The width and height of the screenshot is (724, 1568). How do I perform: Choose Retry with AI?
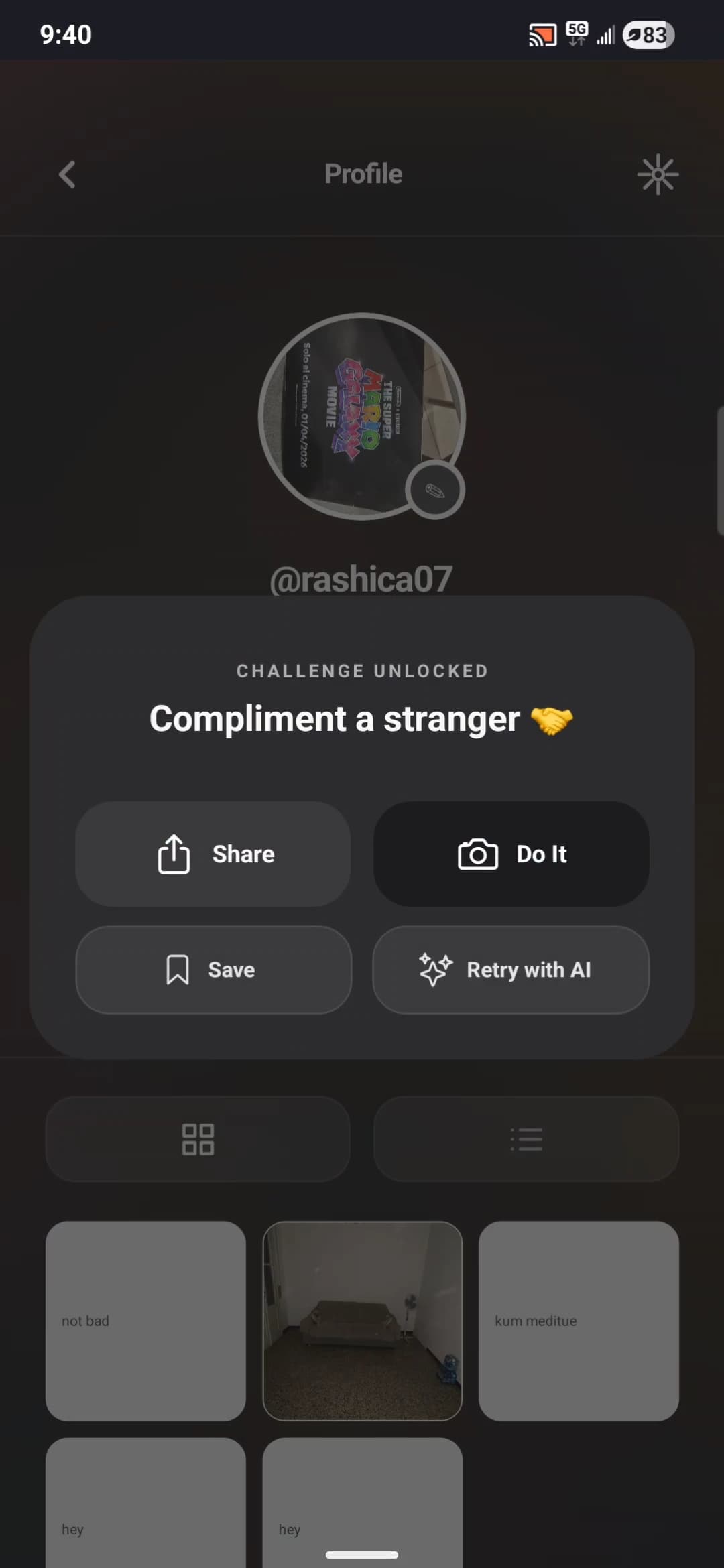point(509,970)
